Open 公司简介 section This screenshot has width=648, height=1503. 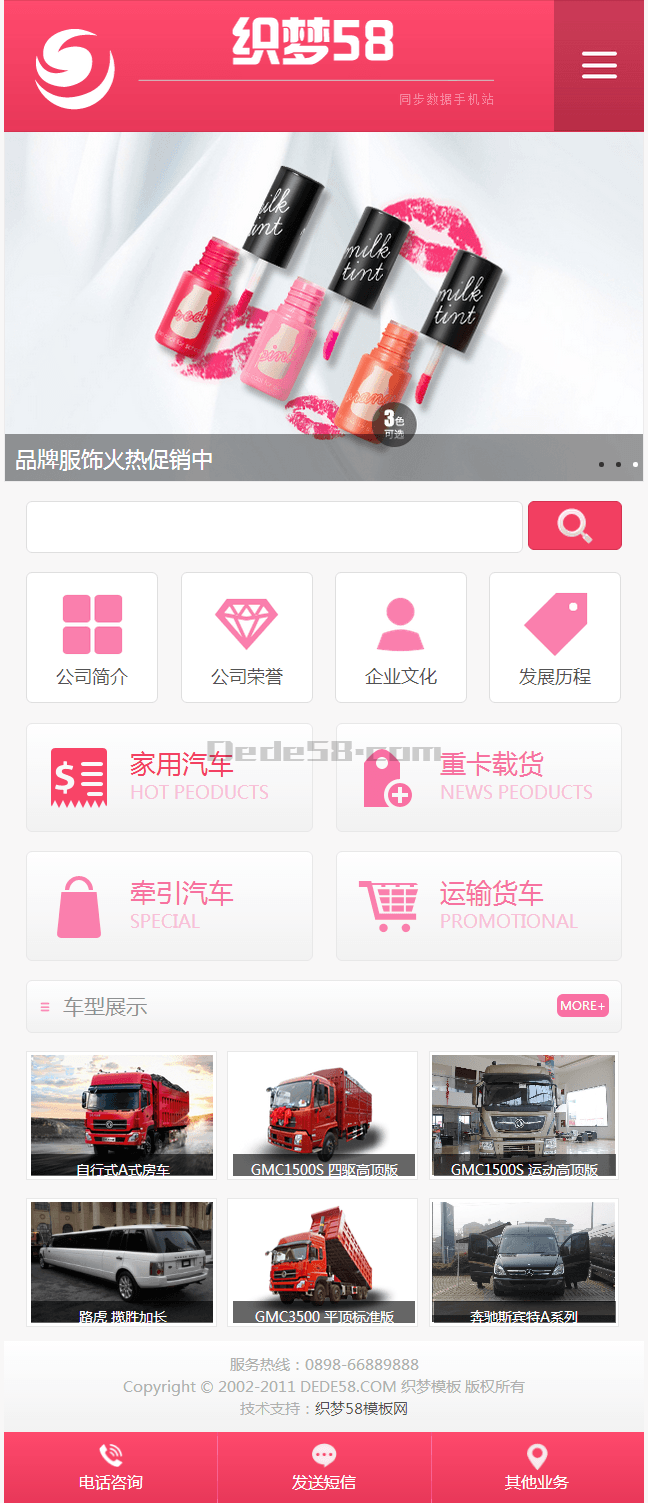click(x=92, y=638)
